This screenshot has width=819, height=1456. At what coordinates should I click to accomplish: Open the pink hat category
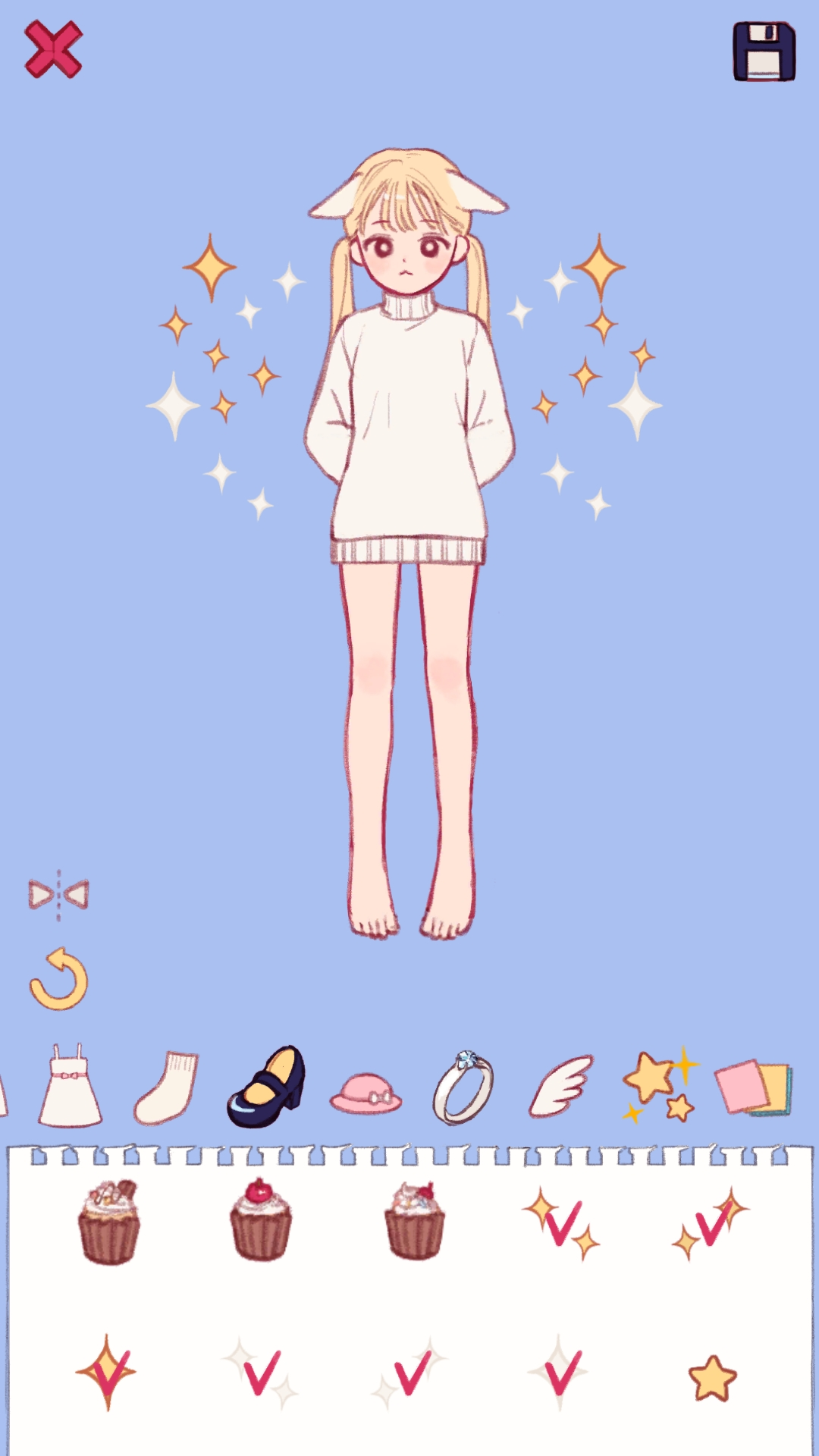coord(366,1094)
